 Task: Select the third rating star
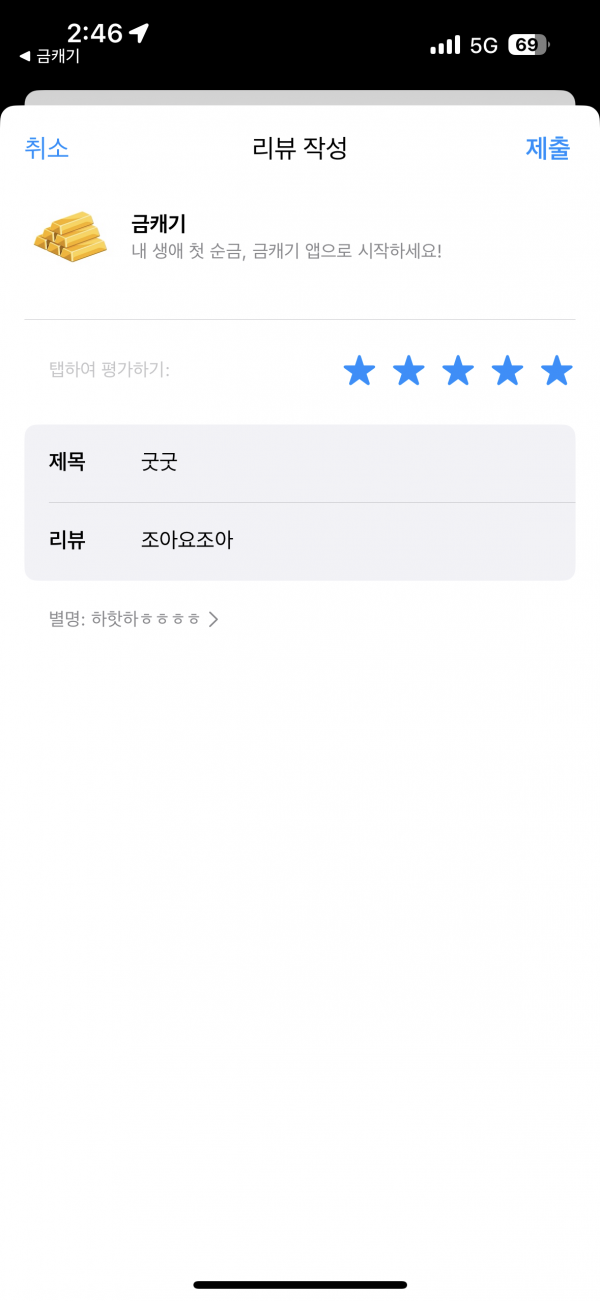[458, 371]
